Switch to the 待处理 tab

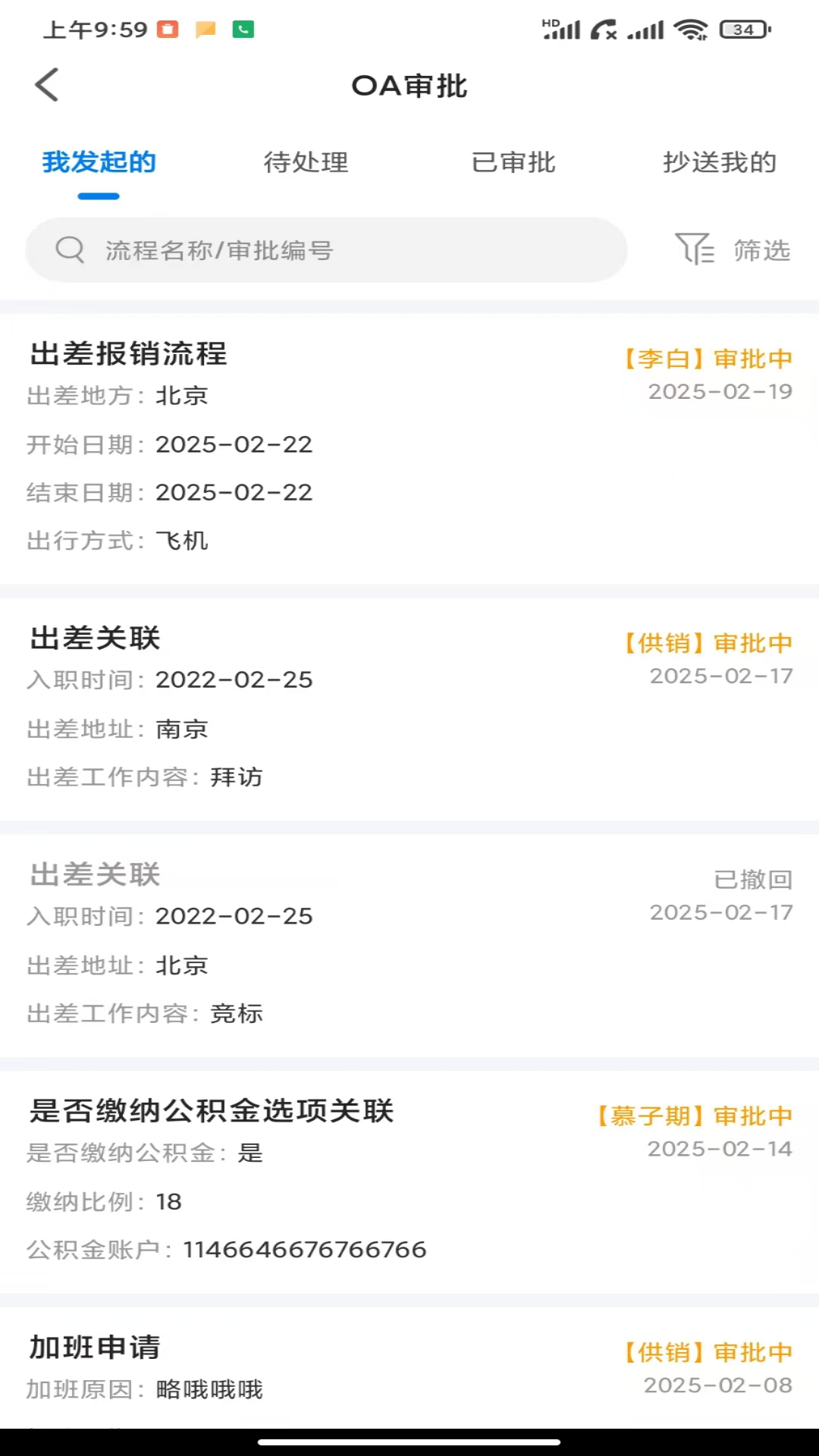[x=305, y=162]
